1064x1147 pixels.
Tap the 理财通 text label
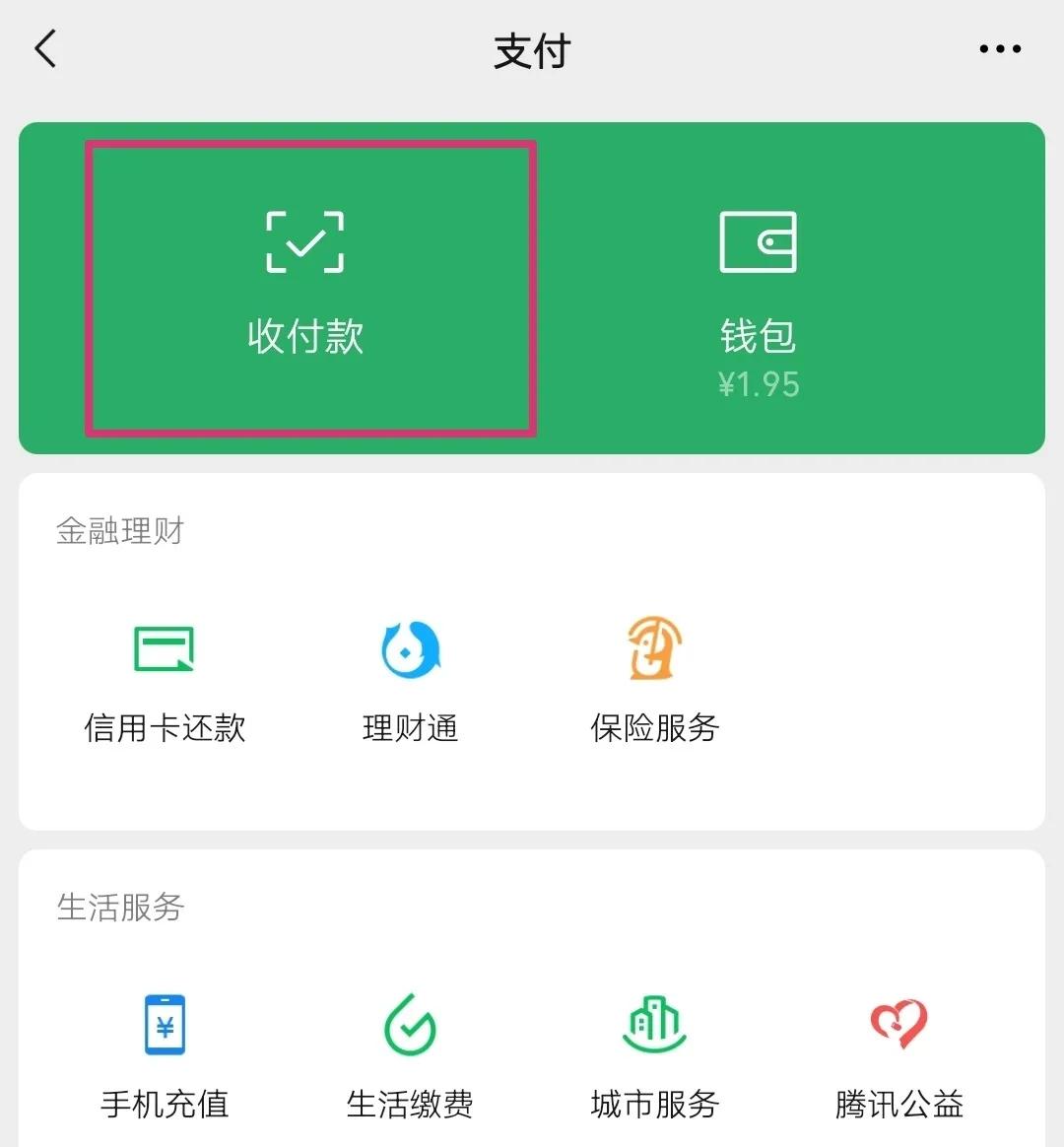[x=409, y=728]
